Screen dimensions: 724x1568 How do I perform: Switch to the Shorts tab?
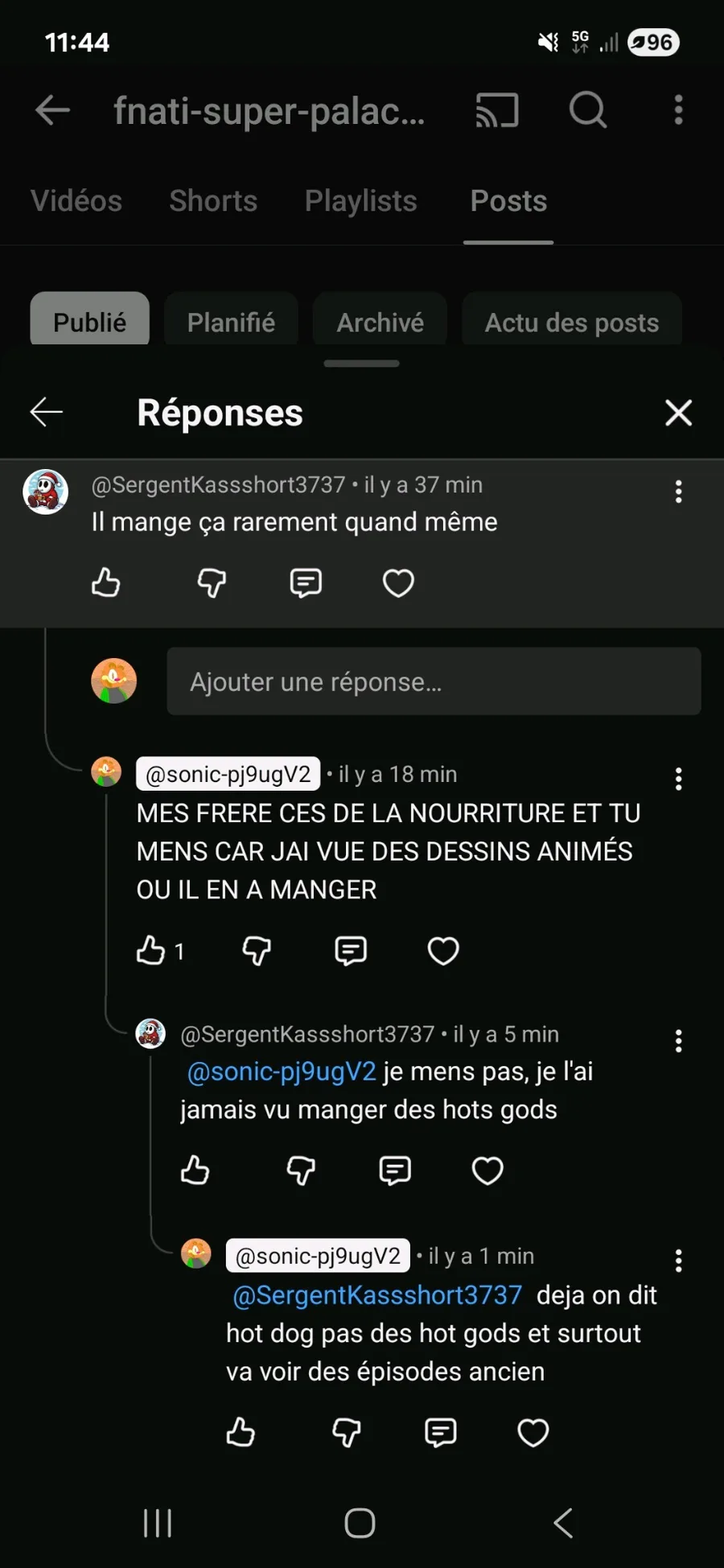point(213,201)
